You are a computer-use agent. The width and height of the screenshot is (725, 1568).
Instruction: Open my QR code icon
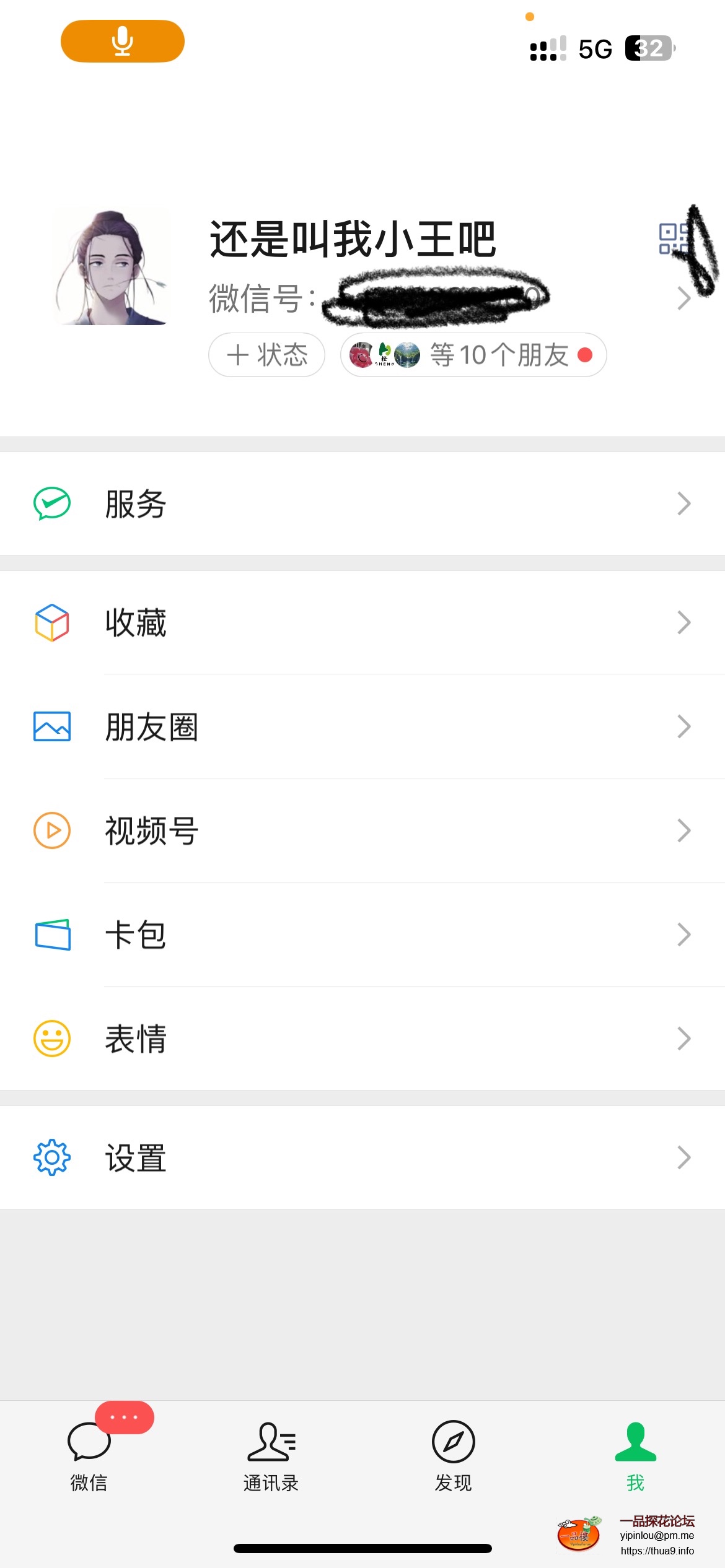coord(674,239)
